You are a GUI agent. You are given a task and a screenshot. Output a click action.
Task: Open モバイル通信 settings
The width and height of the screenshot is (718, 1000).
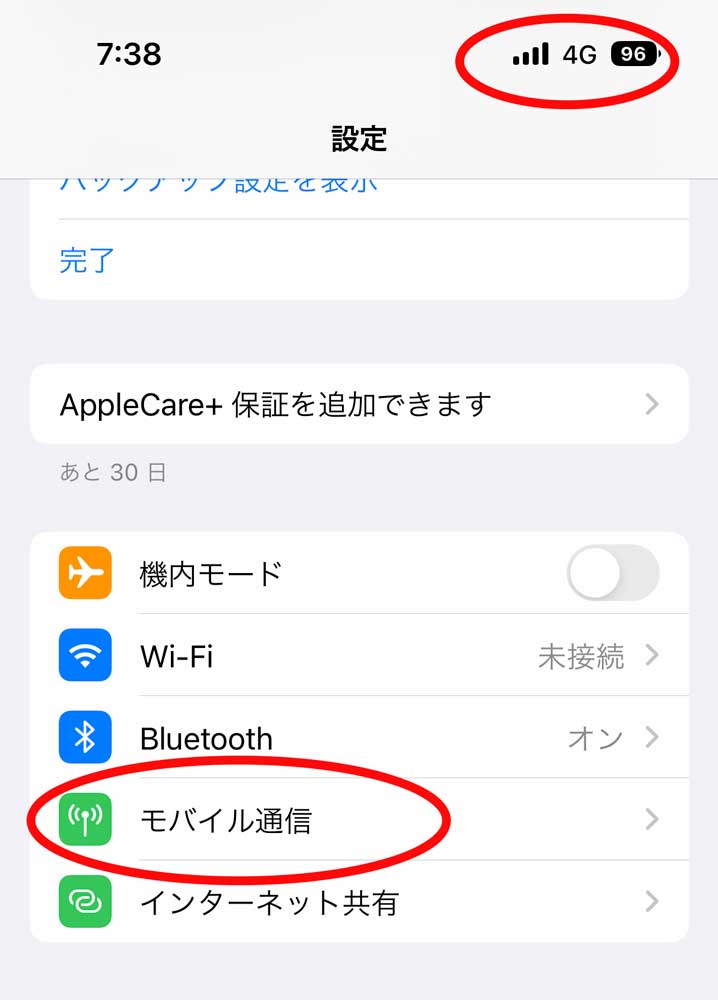(358, 821)
